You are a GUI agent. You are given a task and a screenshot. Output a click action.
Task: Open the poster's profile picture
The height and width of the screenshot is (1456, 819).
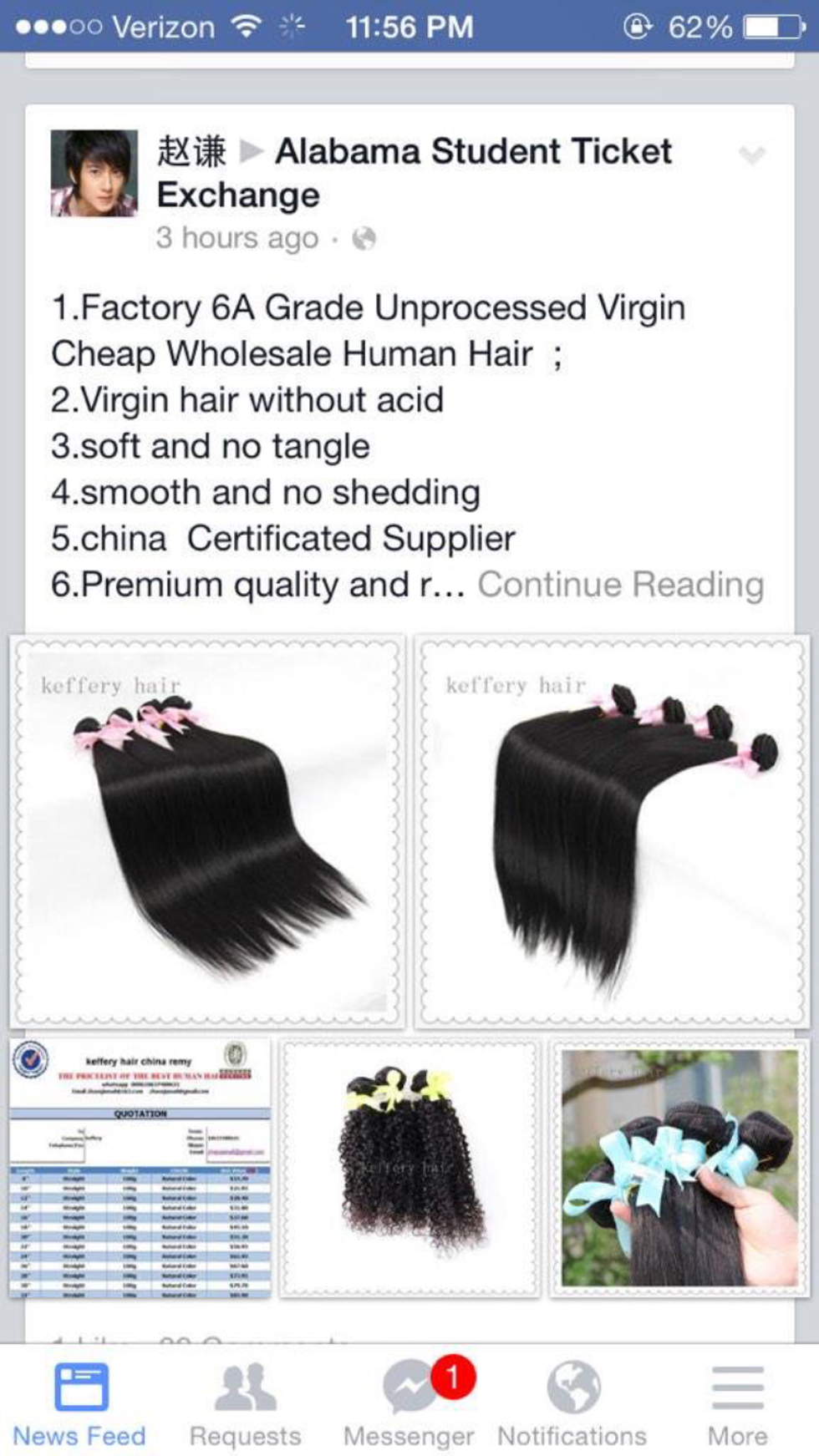coord(94,174)
